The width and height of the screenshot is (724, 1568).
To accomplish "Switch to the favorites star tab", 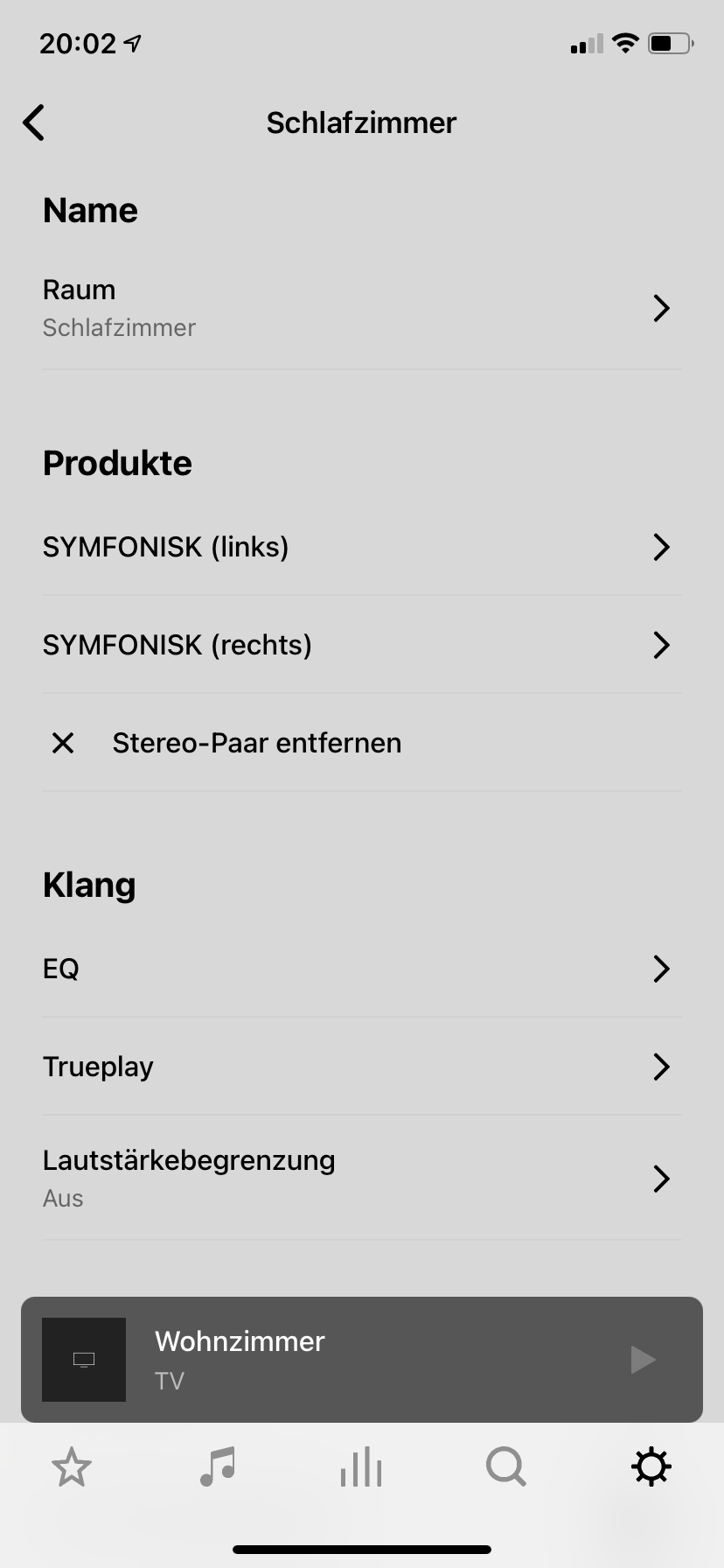I will point(72,1467).
